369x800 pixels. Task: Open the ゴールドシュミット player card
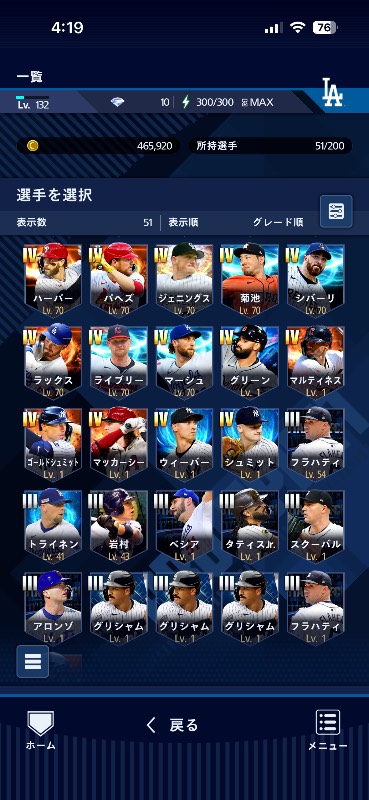[x=53, y=444]
